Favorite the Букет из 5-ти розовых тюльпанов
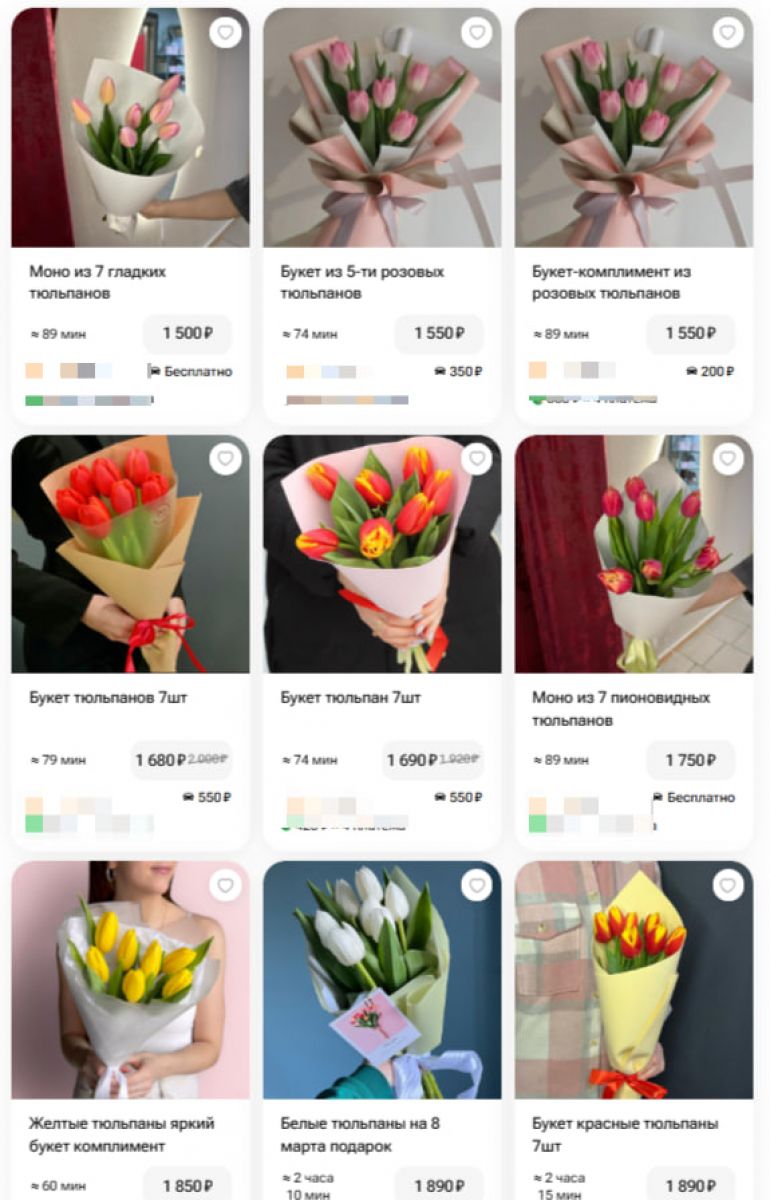 477,33
